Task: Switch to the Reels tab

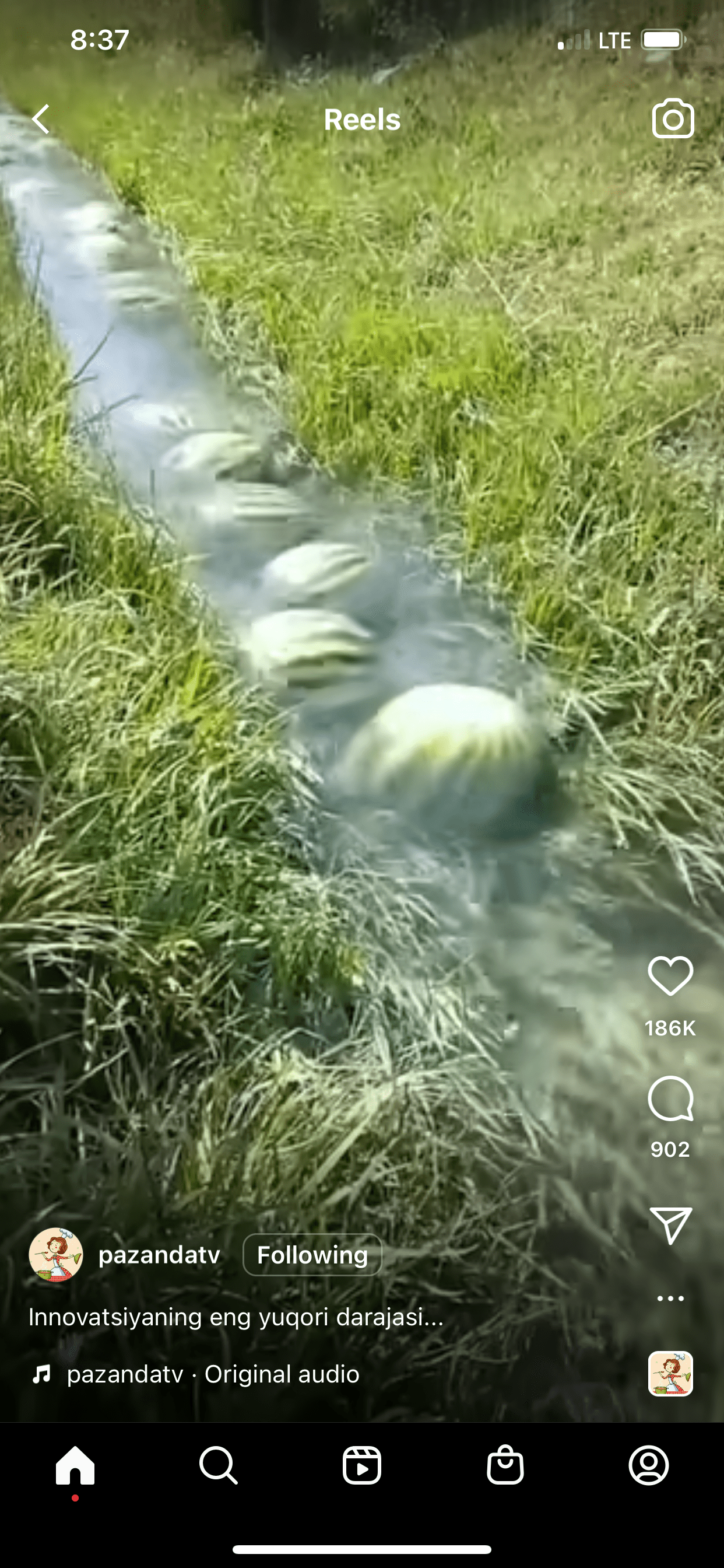Action: (x=362, y=1465)
